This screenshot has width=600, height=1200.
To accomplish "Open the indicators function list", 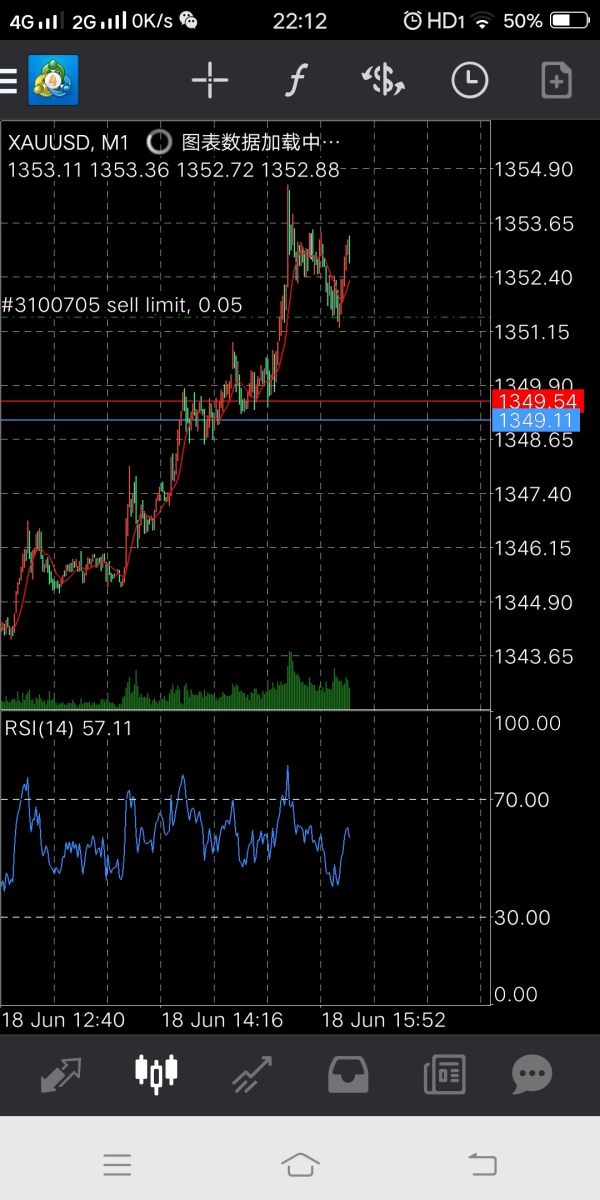I will pyautogui.click(x=294, y=81).
